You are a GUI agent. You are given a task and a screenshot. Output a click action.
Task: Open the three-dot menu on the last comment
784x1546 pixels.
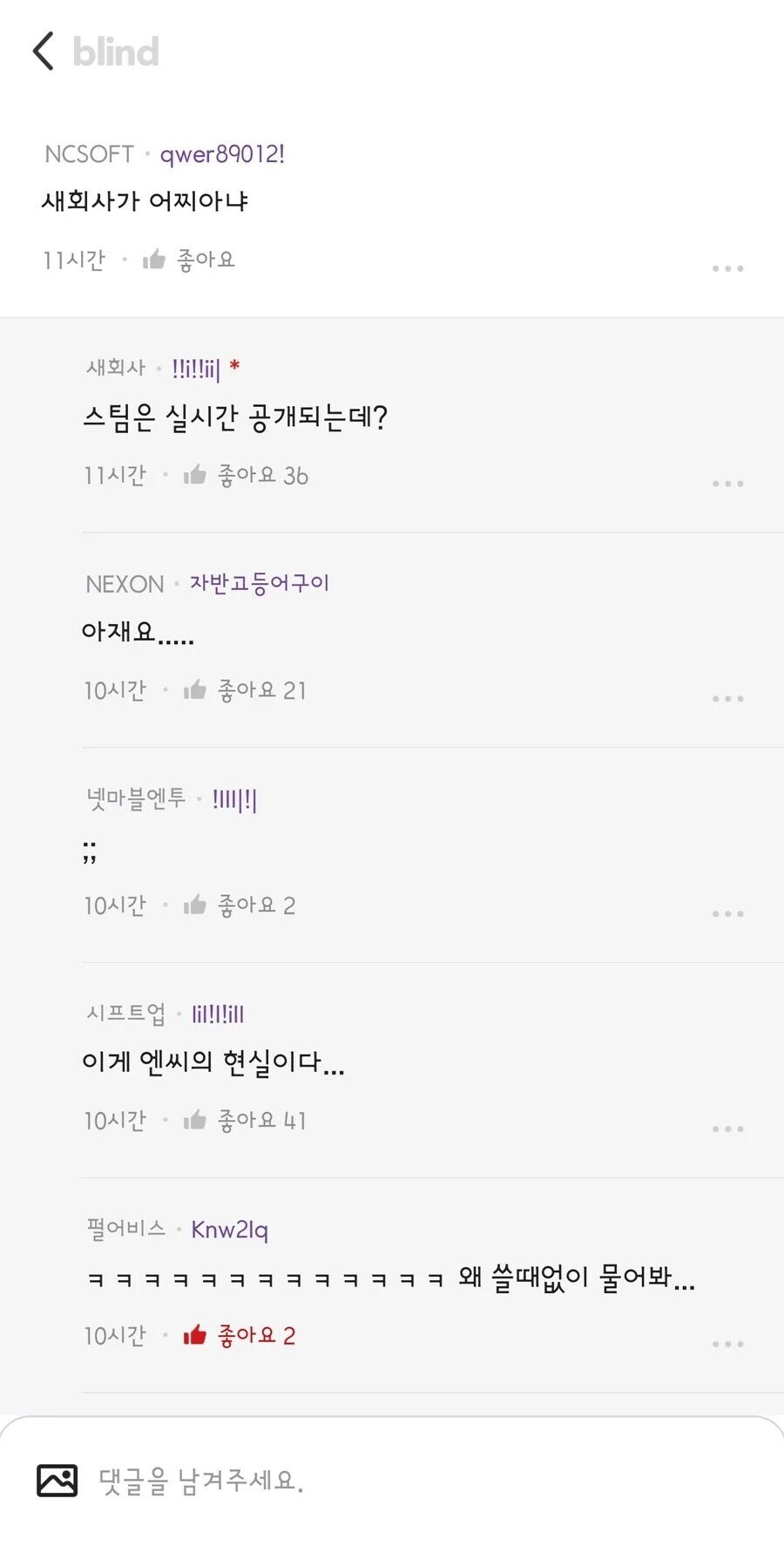(x=728, y=1343)
